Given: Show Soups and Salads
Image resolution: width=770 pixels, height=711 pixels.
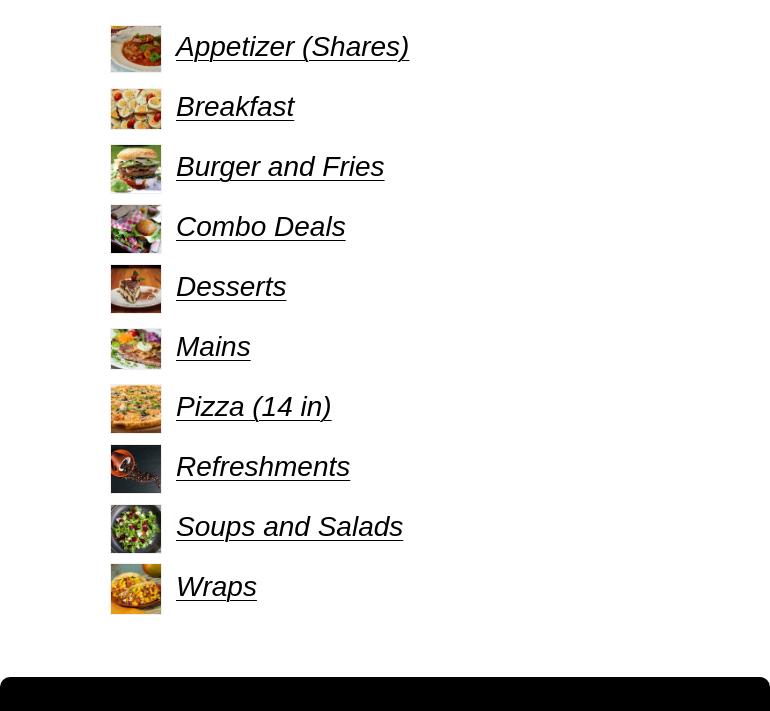Looking at the screenshot, I should click(289, 527).
